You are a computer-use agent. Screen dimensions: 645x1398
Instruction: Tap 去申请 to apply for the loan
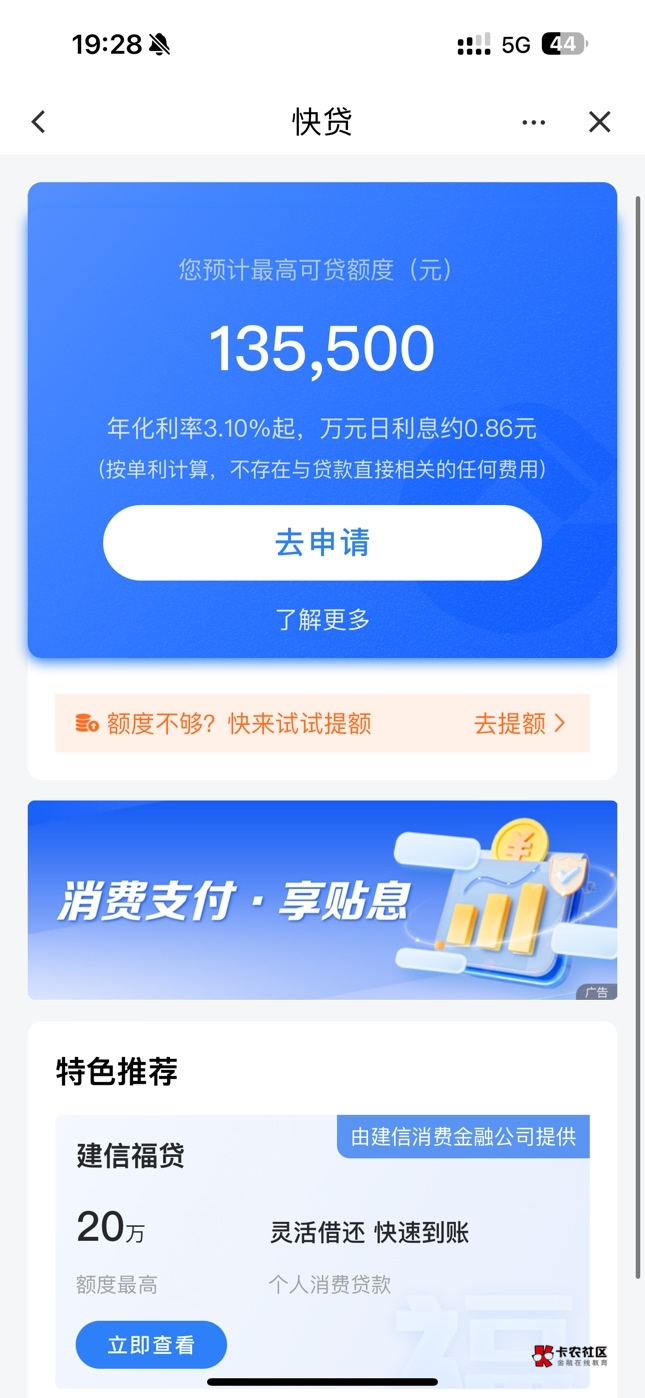322,543
